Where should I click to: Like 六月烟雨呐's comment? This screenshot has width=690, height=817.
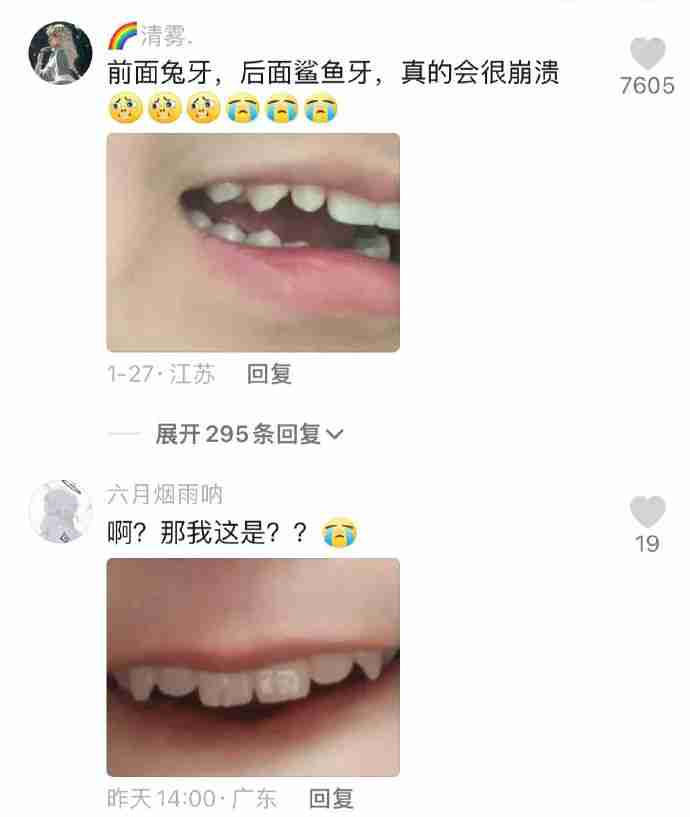point(647,512)
